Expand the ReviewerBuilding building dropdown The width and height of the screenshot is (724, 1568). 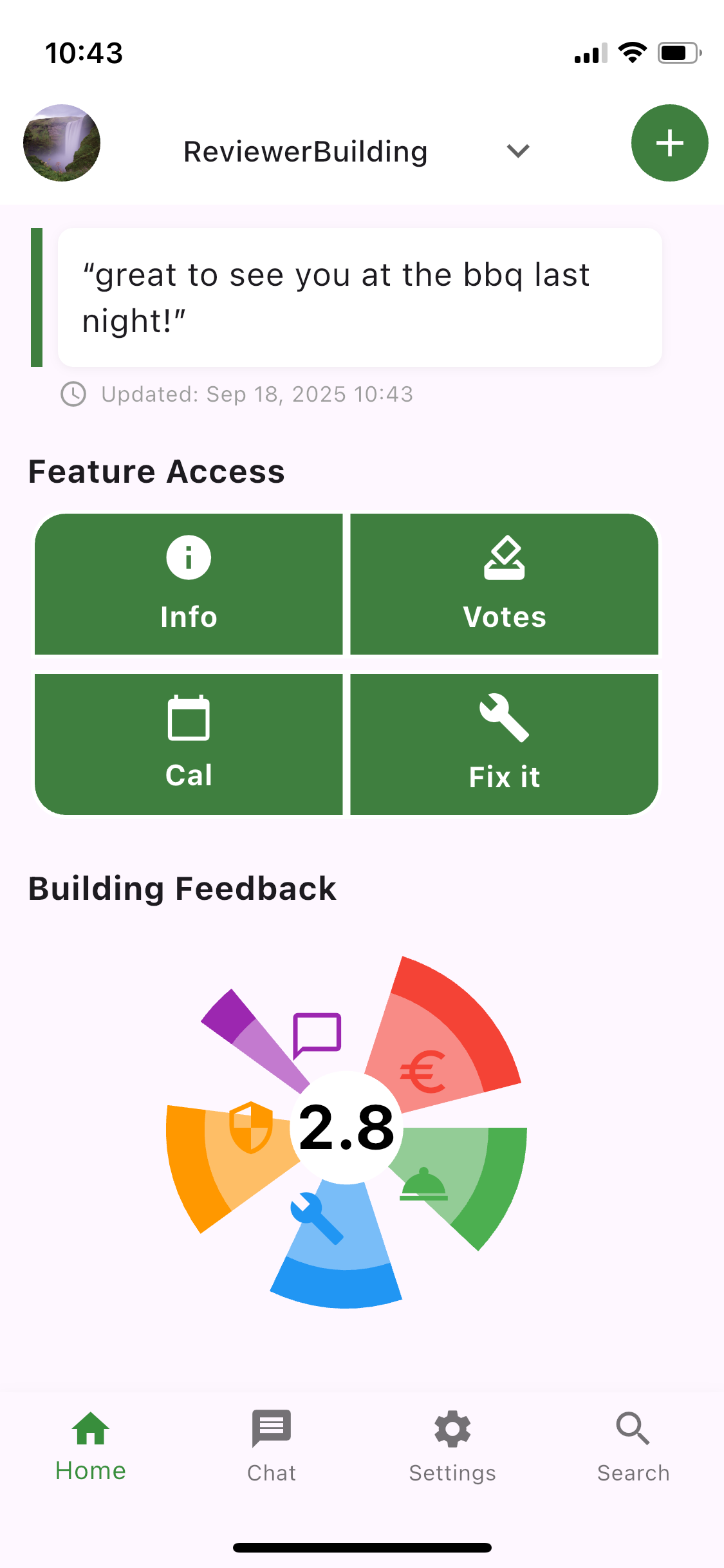click(x=517, y=151)
